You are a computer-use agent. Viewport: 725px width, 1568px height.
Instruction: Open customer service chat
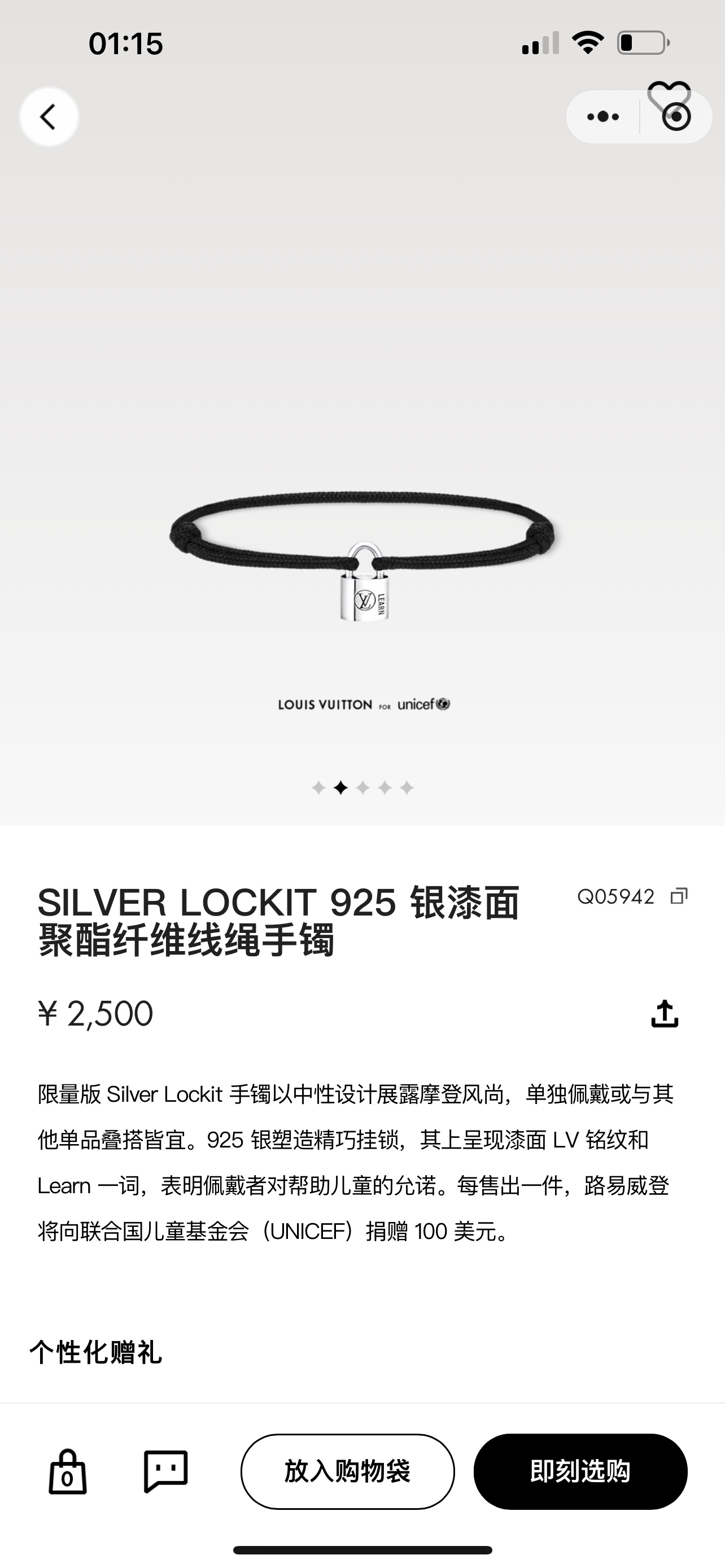coord(165,1471)
